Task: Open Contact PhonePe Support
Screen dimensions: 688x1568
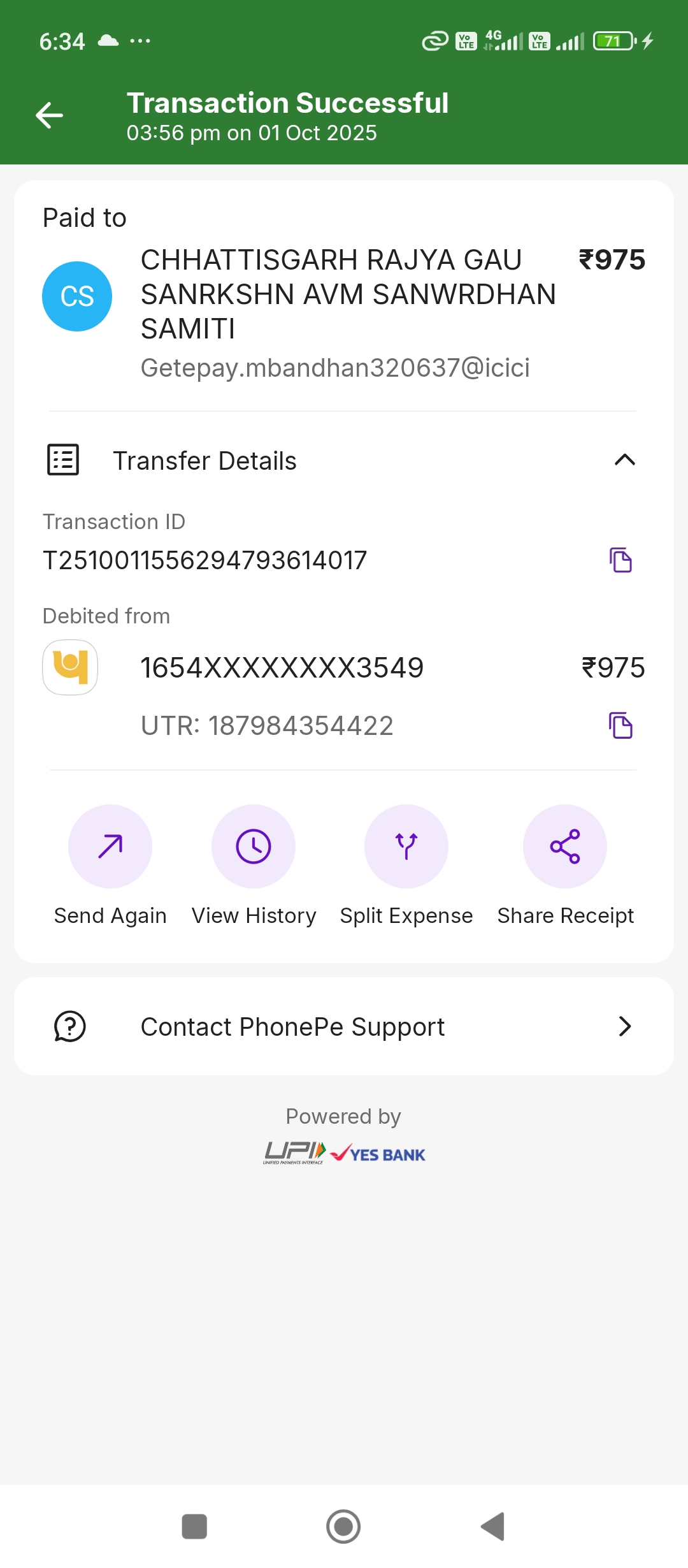Action: [x=344, y=1026]
